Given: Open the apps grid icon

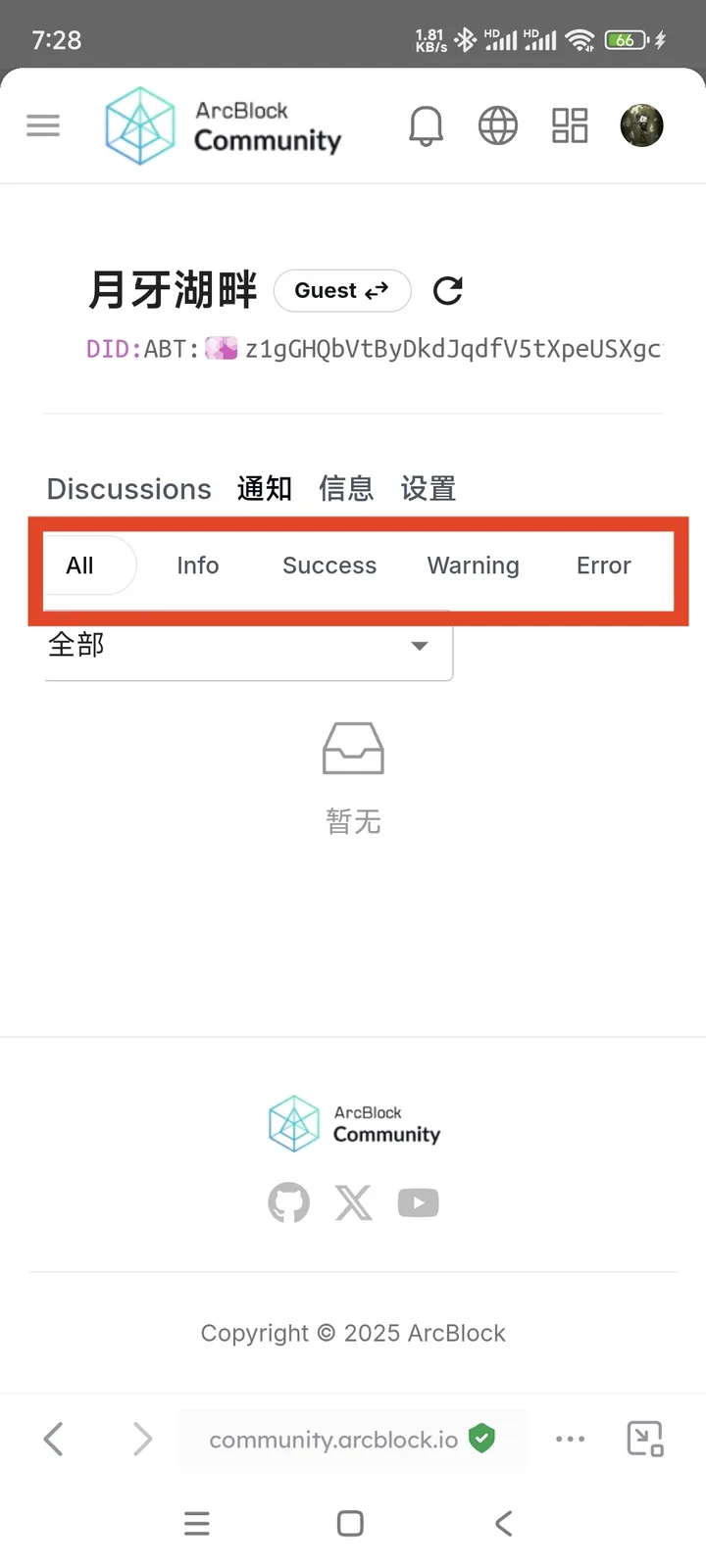Looking at the screenshot, I should pyautogui.click(x=570, y=125).
